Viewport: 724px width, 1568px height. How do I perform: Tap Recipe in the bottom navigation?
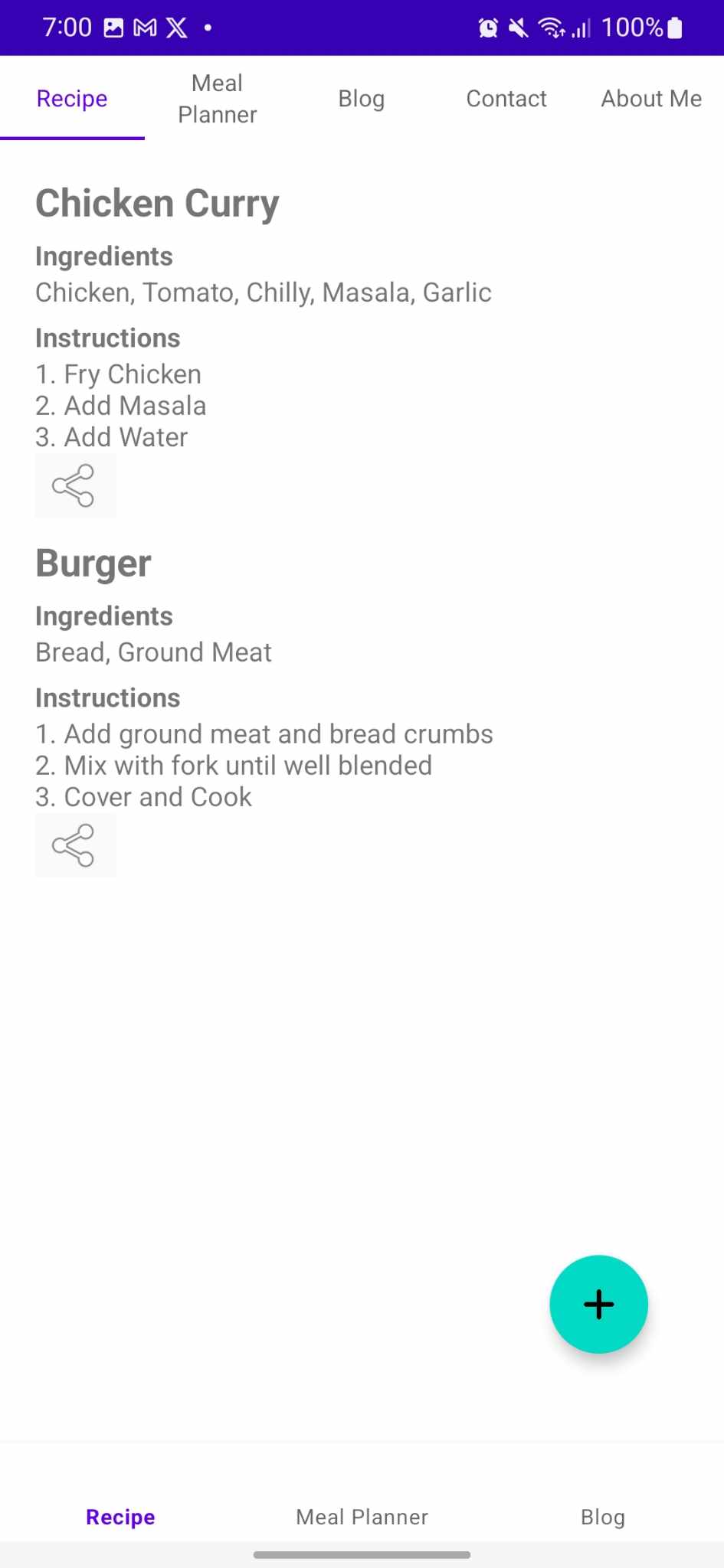coord(120,1517)
